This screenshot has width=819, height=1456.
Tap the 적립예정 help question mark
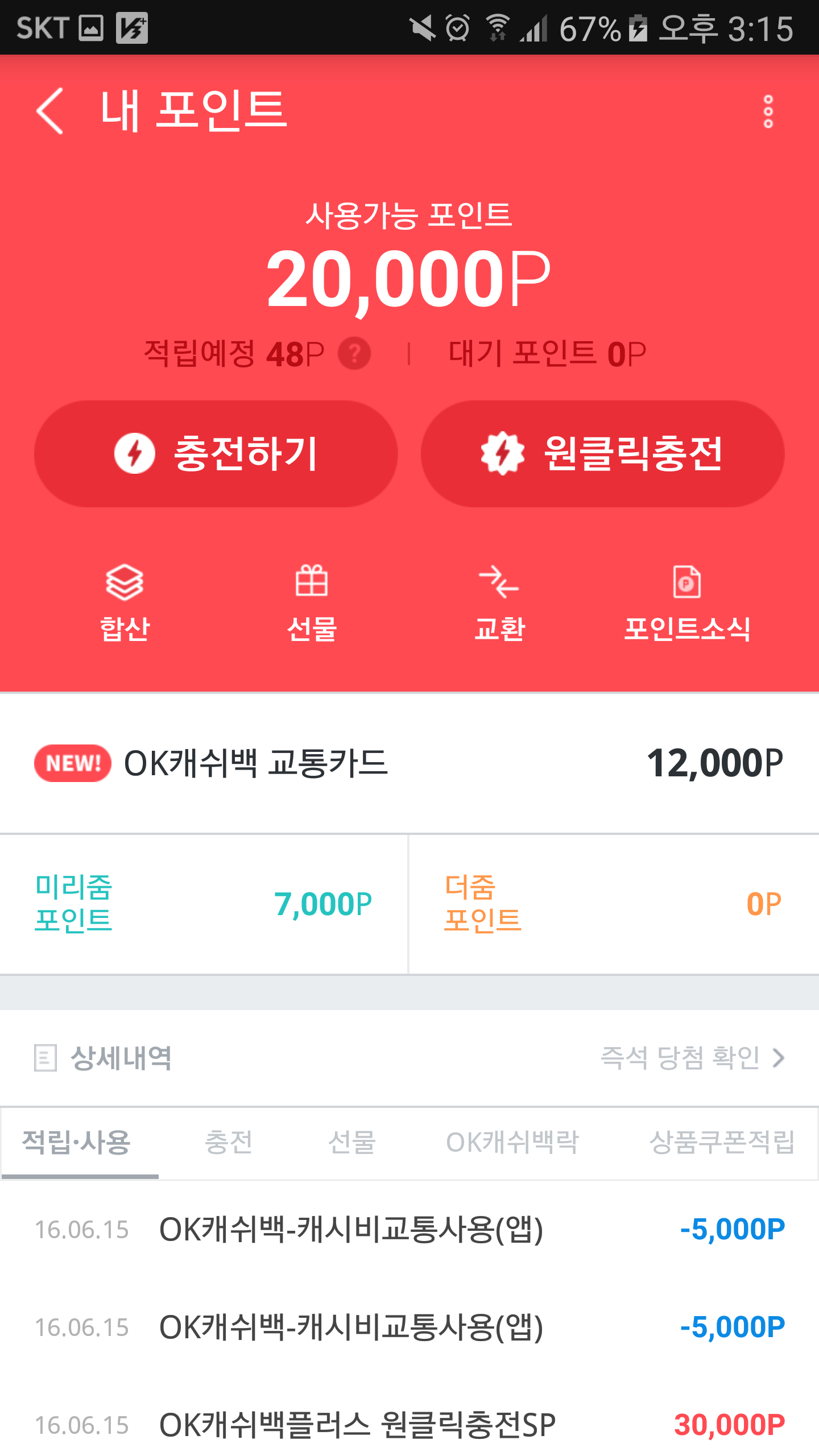coord(354,354)
